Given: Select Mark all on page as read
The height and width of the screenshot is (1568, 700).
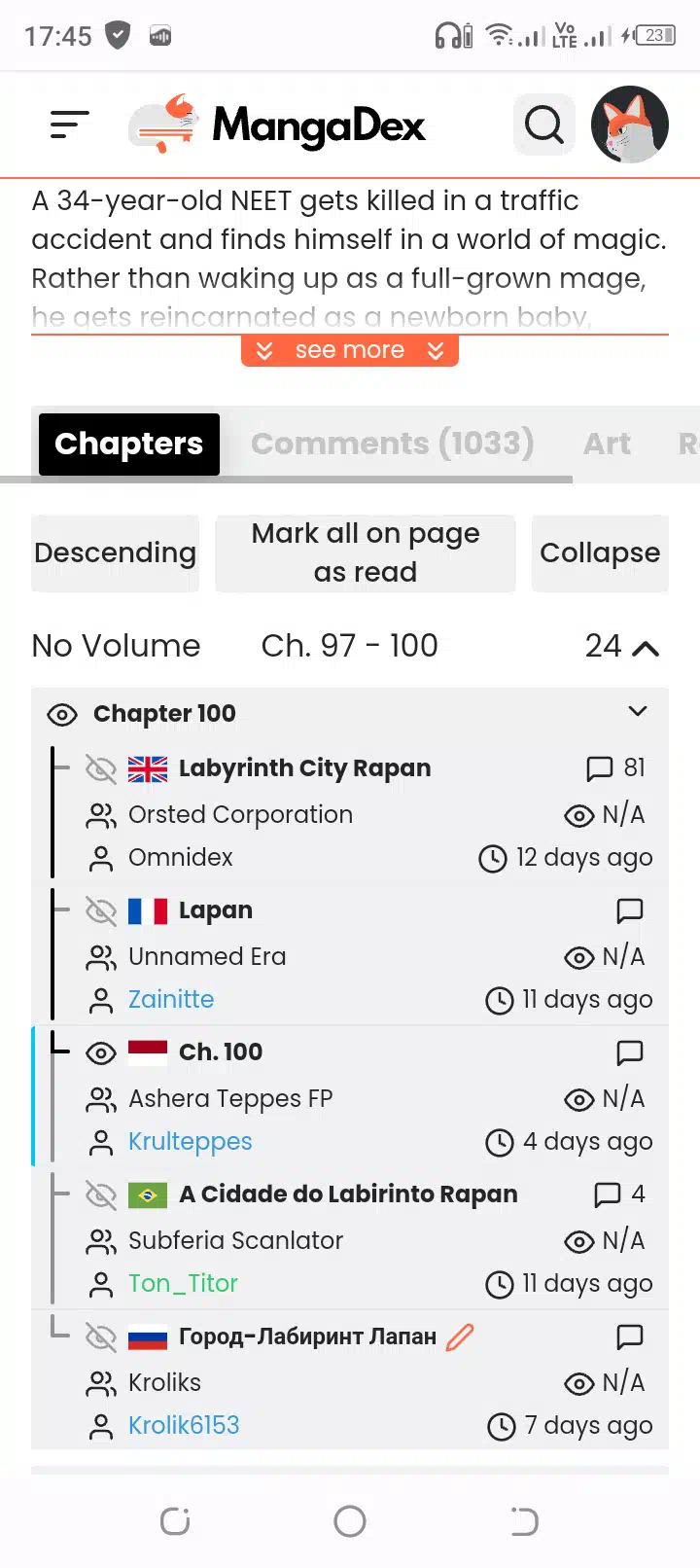Looking at the screenshot, I should (366, 552).
